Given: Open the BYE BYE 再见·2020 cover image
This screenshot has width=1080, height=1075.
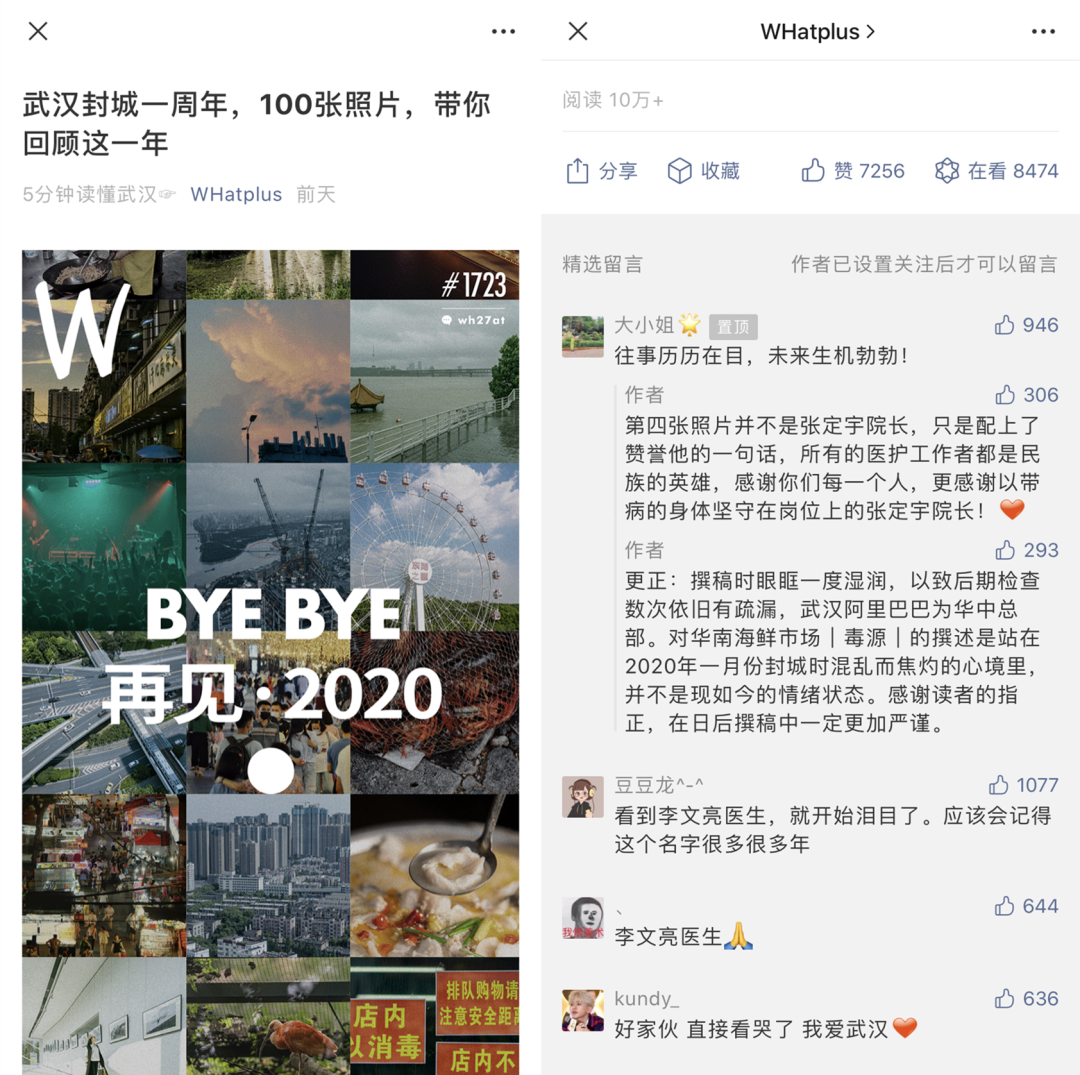Looking at the screenshot, I should pos(271,660).
